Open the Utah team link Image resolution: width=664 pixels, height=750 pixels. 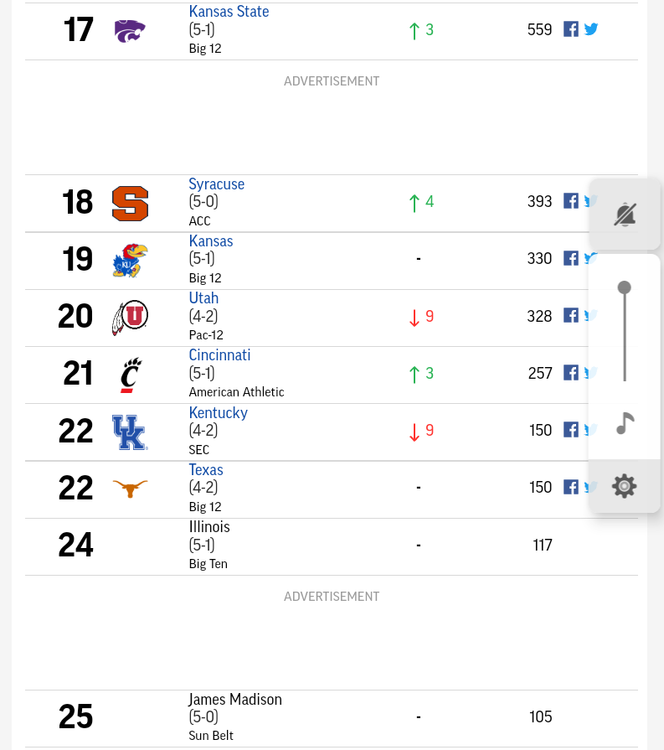pos(203,298)
